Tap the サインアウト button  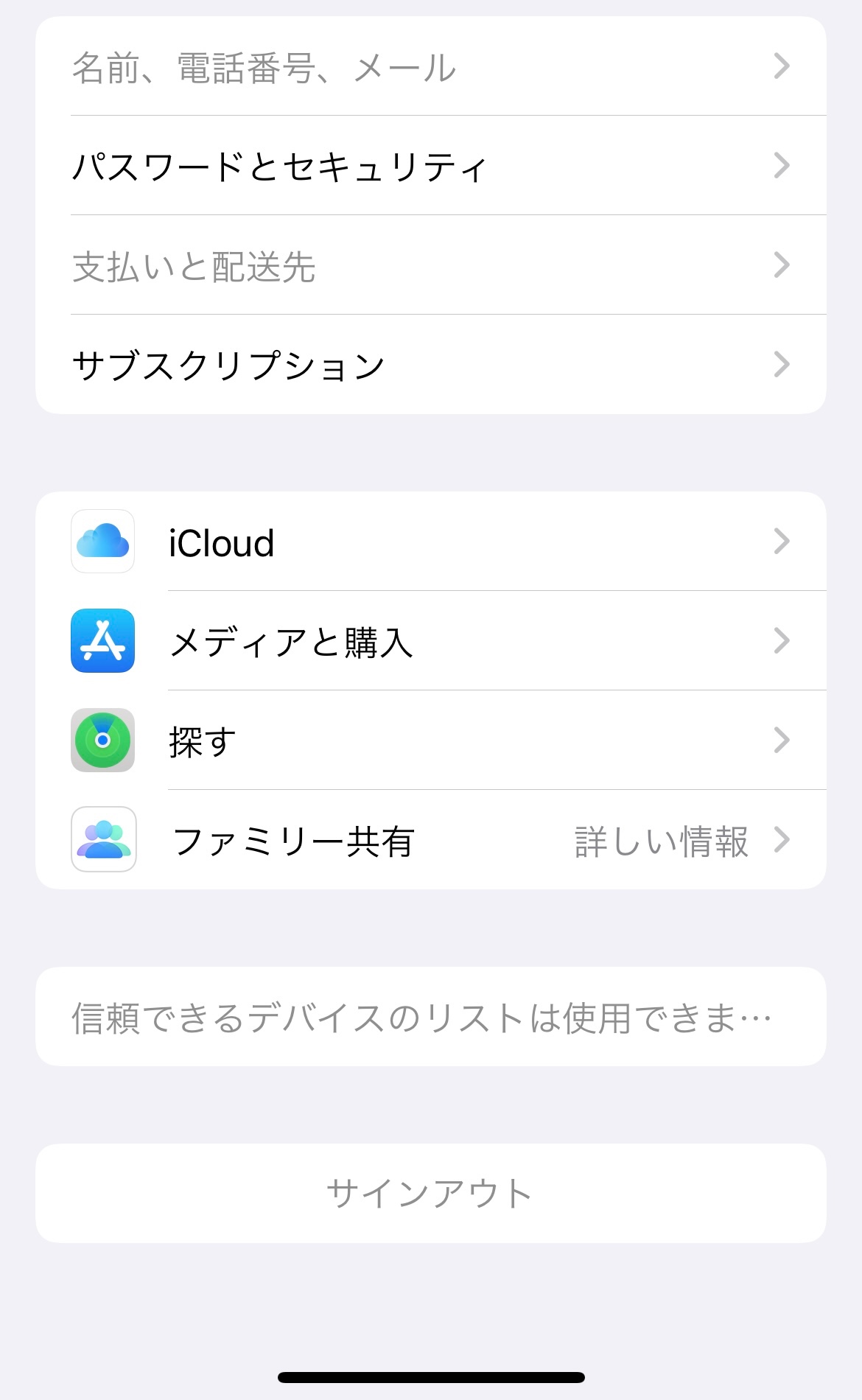pos(430,1193)
